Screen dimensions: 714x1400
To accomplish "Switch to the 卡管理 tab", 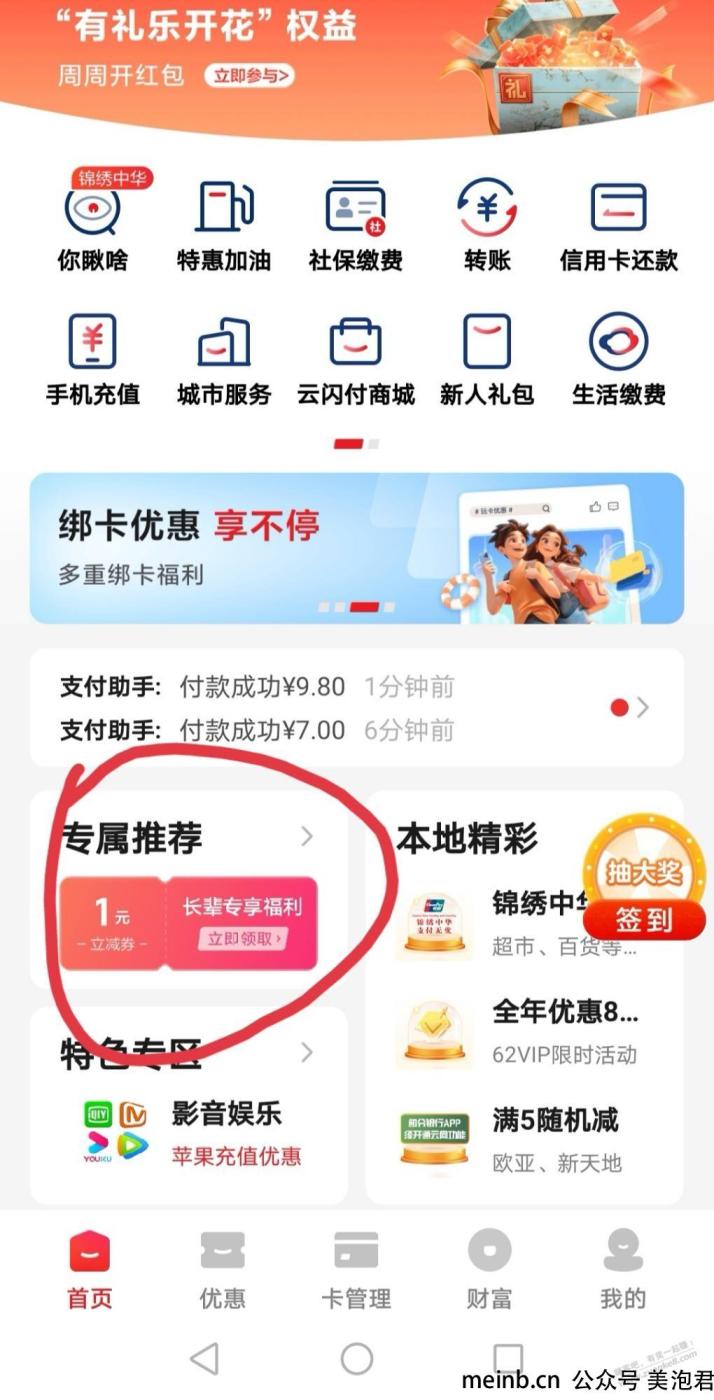I will click(356, 1270).
